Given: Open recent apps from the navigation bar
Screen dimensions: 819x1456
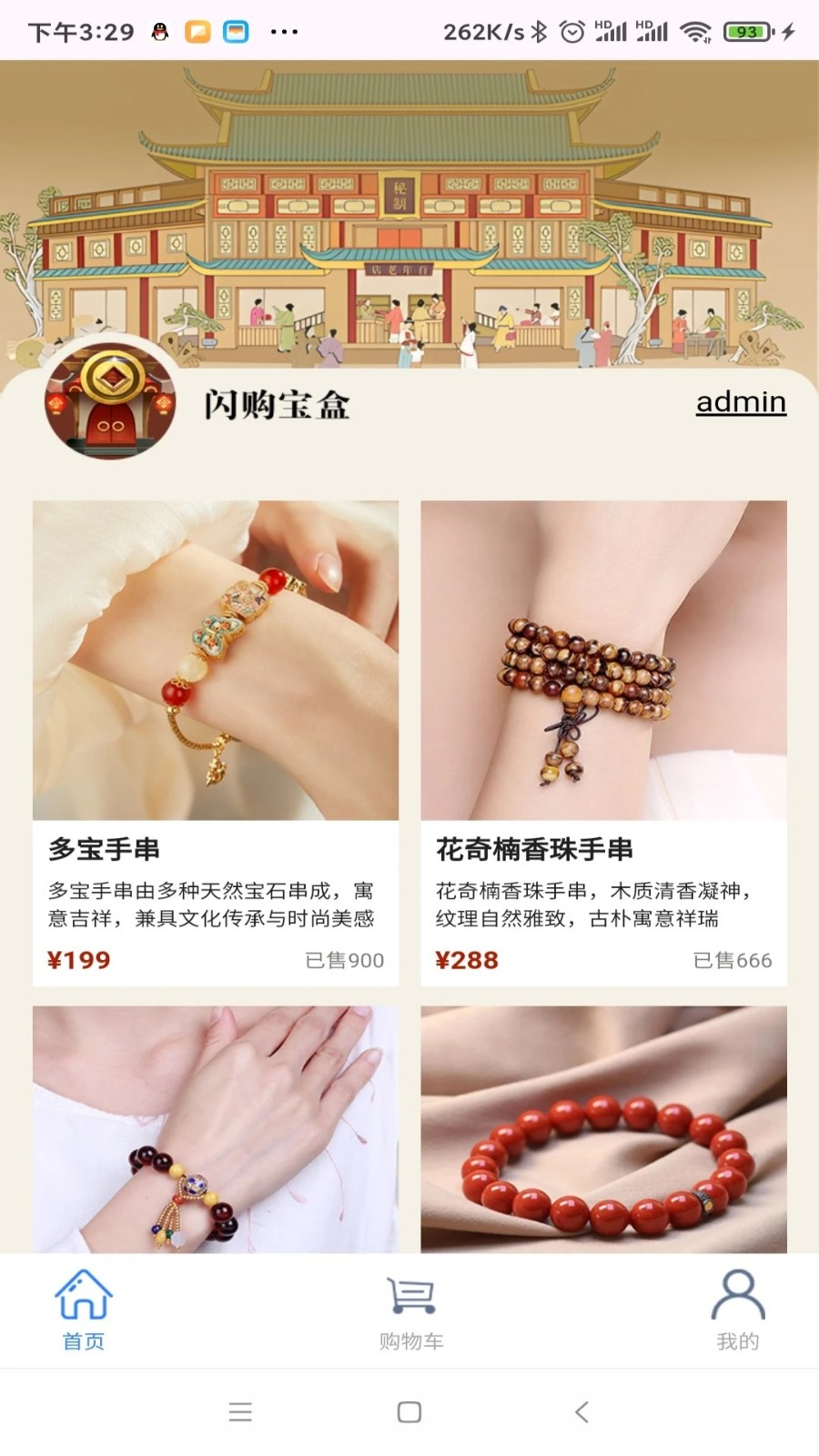Looking at the screenshot, I should tap(240, 1411).
